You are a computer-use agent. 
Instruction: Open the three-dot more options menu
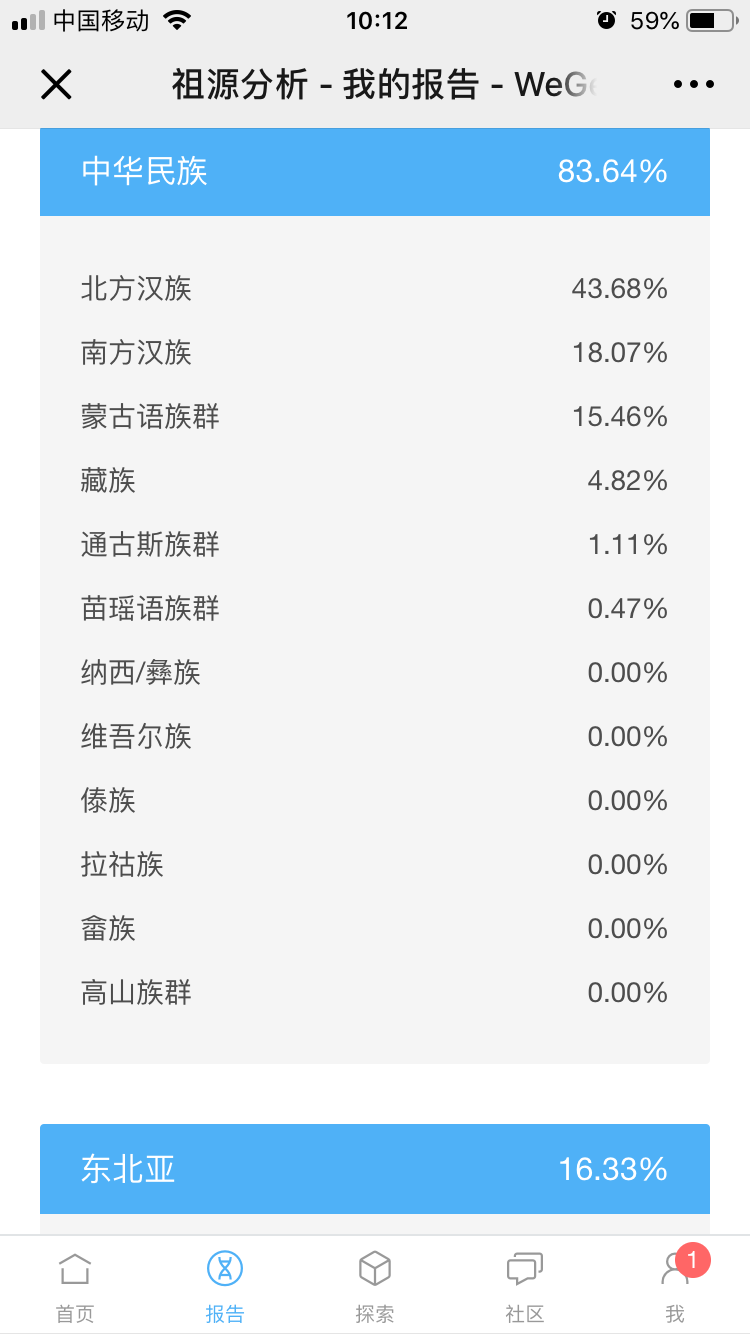click(x=694, y=85)
